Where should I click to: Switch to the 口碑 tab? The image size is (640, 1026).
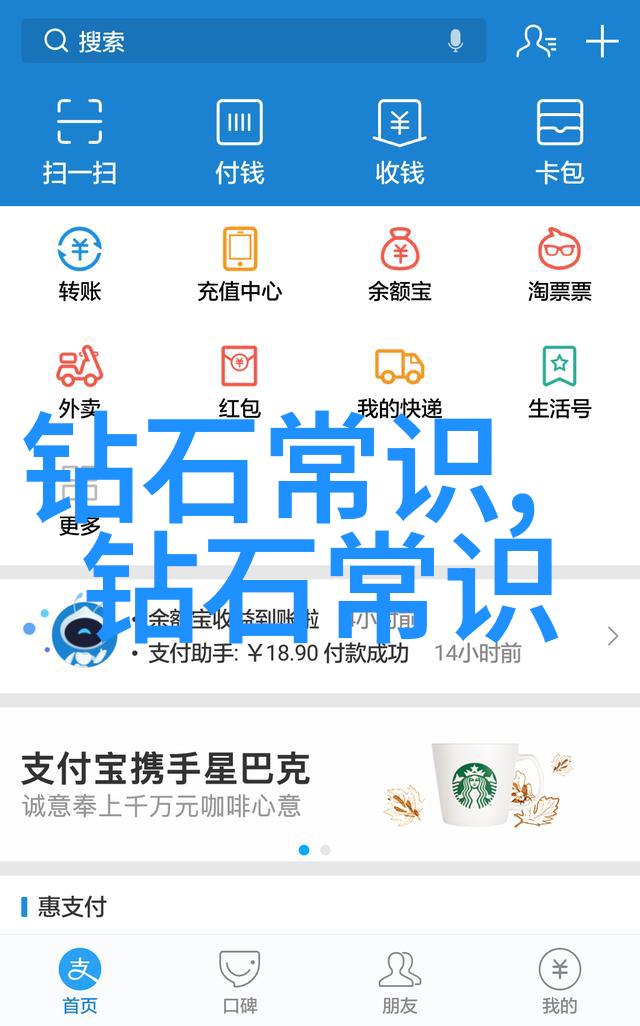(240, 982)
